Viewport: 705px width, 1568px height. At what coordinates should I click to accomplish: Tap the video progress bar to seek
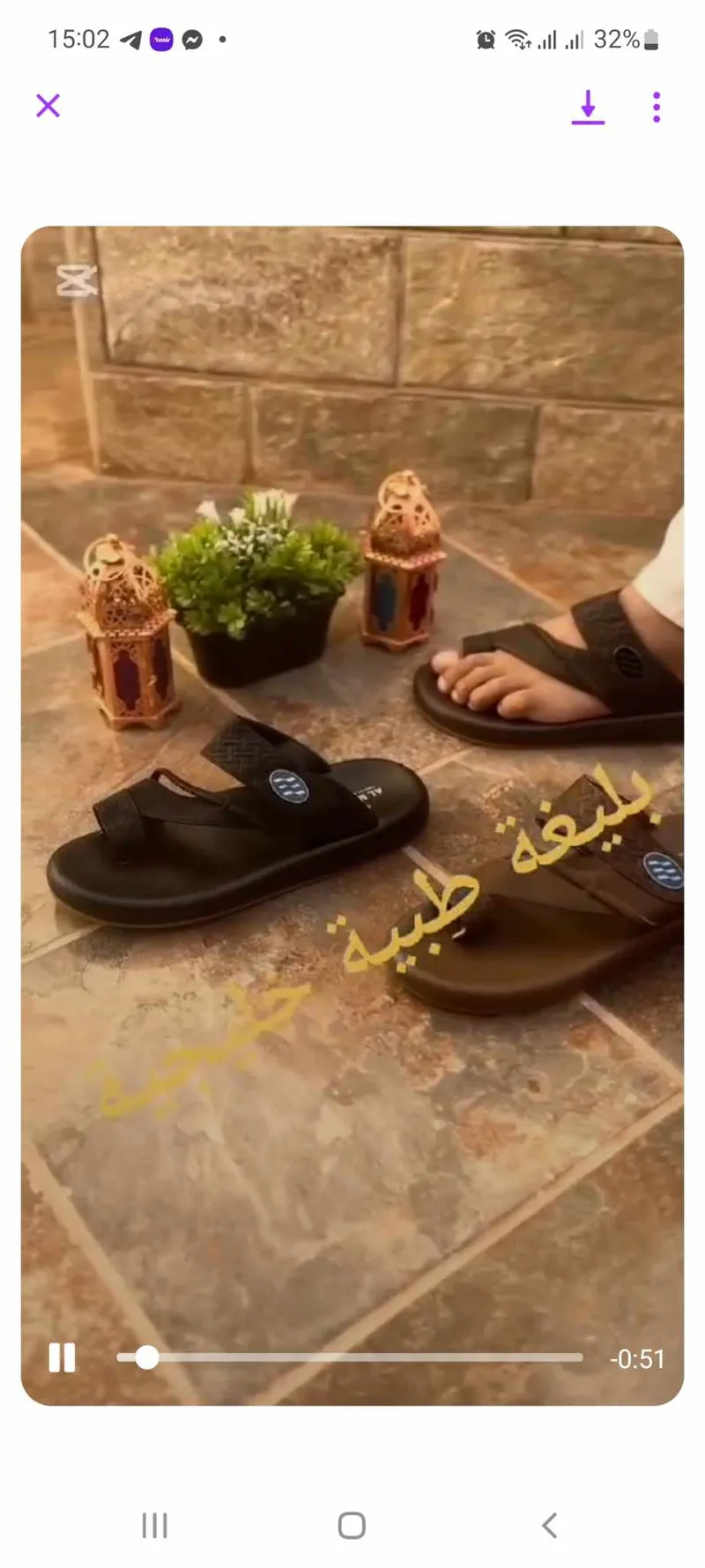coord(352,1357)
